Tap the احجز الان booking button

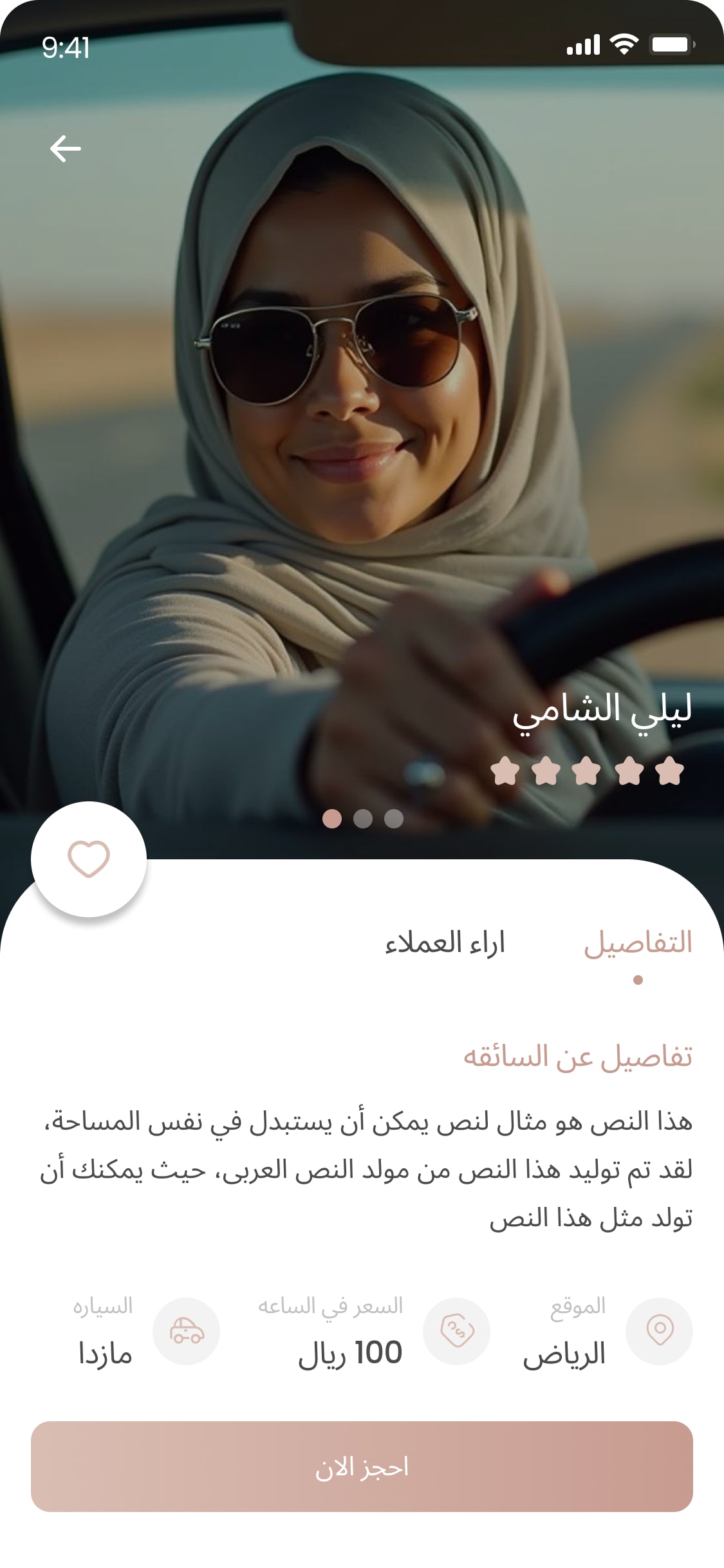[362, 1467]
